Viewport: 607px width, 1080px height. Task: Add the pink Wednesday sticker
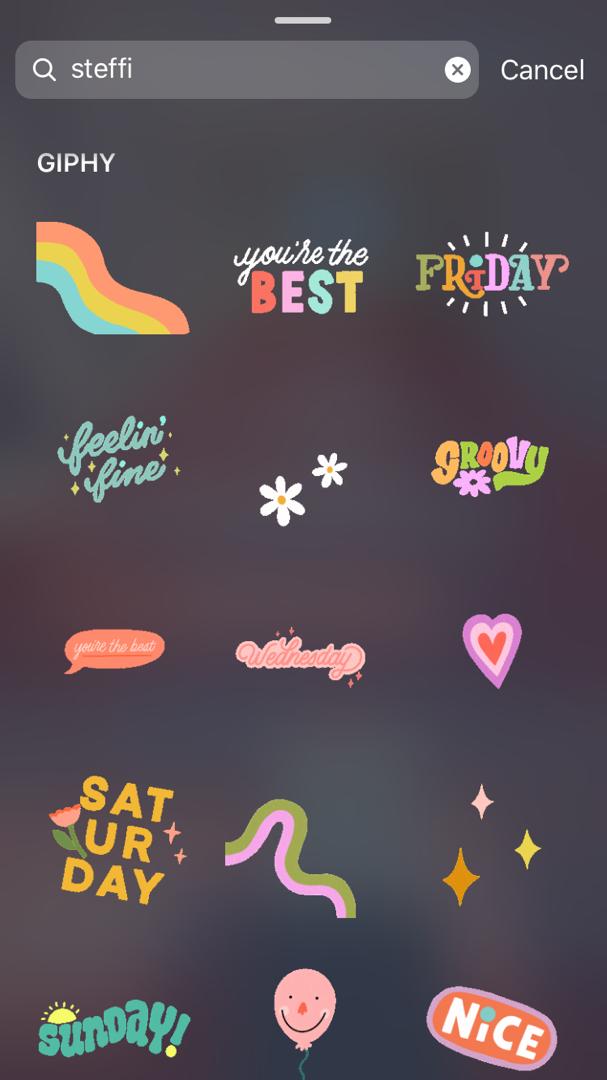click(x=300, y=657)
